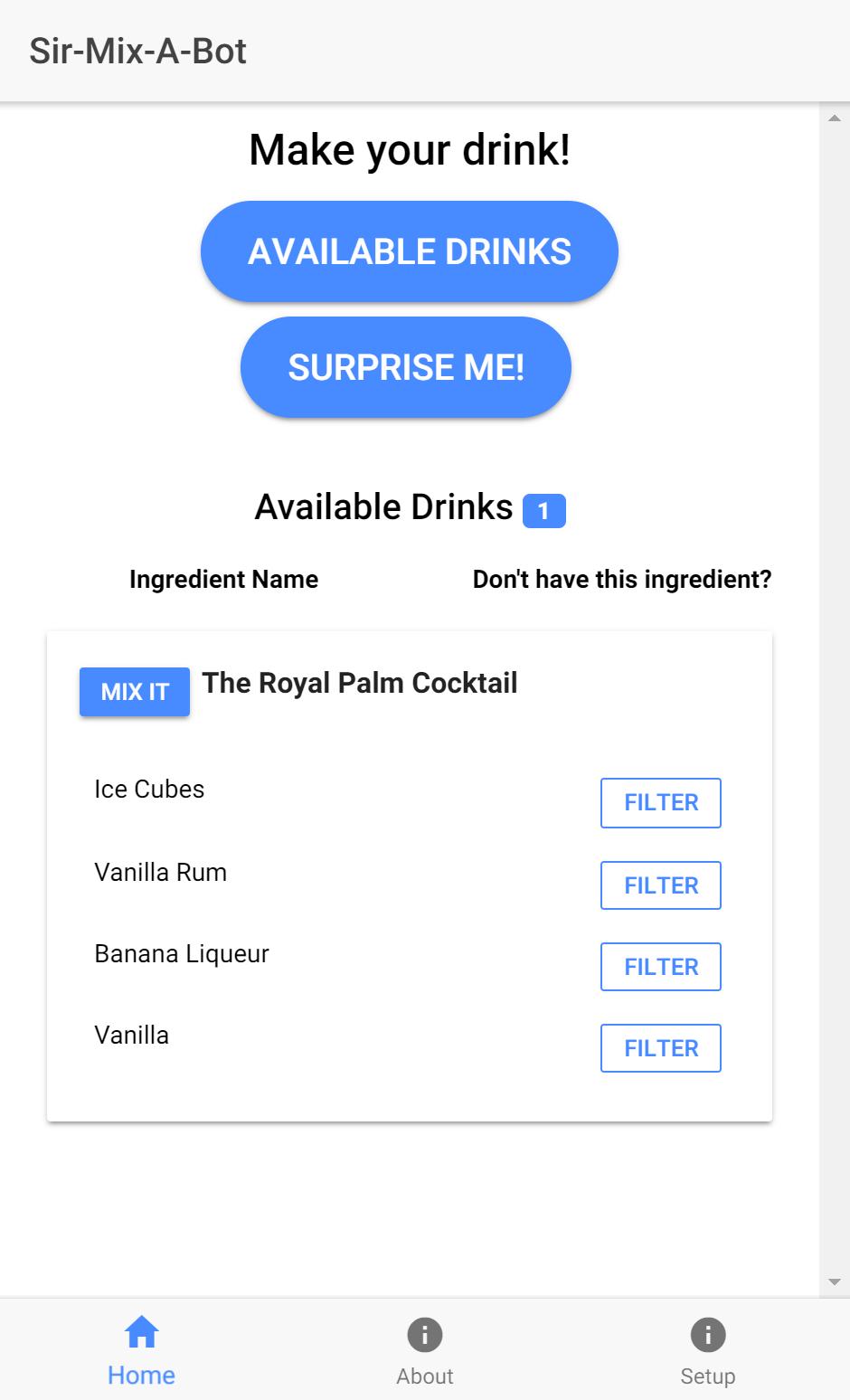This screenshot has height=1400, width=850.
Task: Filter out the Vanilla Rum ingredient
Action: coord(660,885)
